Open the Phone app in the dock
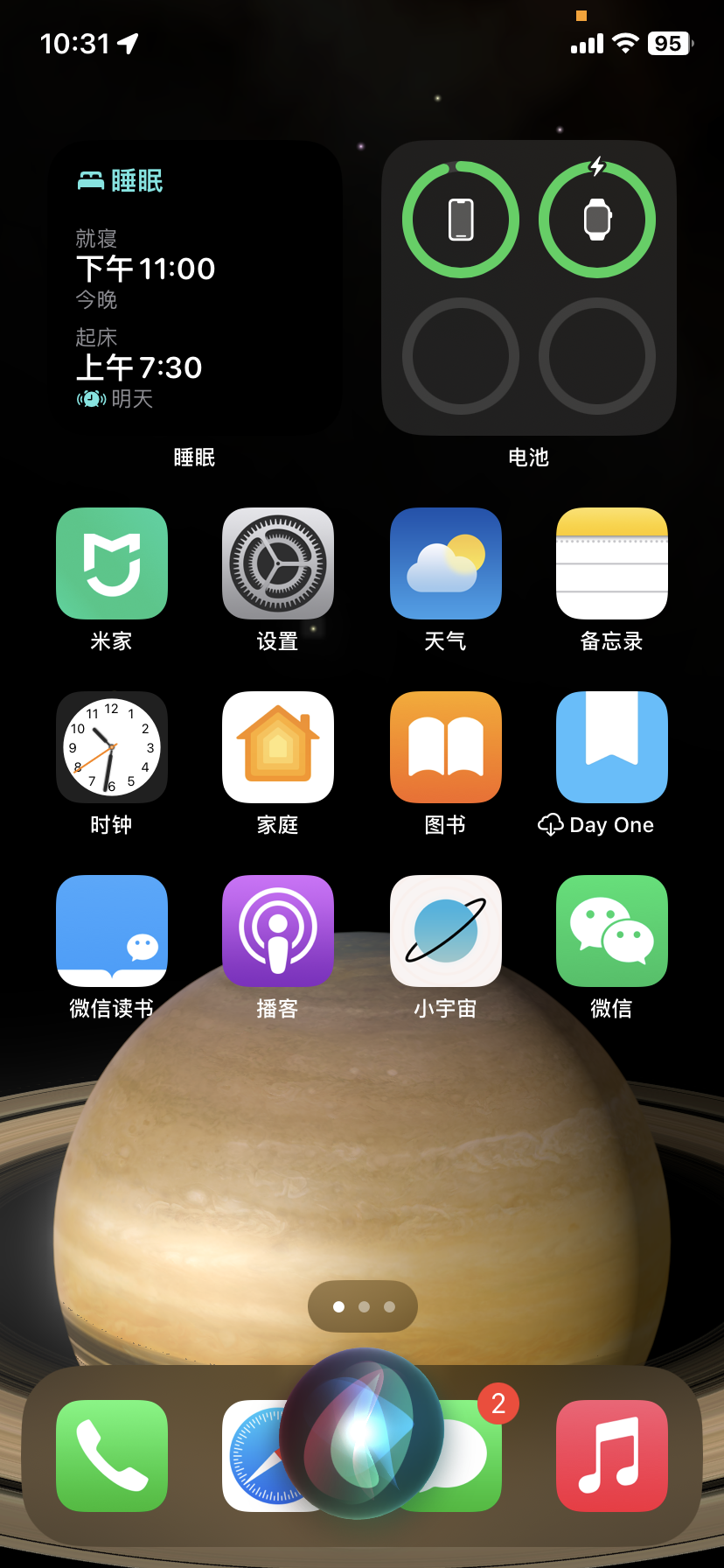The height and width of the screenshot is (1568, 724). (x=112, y=1456)
